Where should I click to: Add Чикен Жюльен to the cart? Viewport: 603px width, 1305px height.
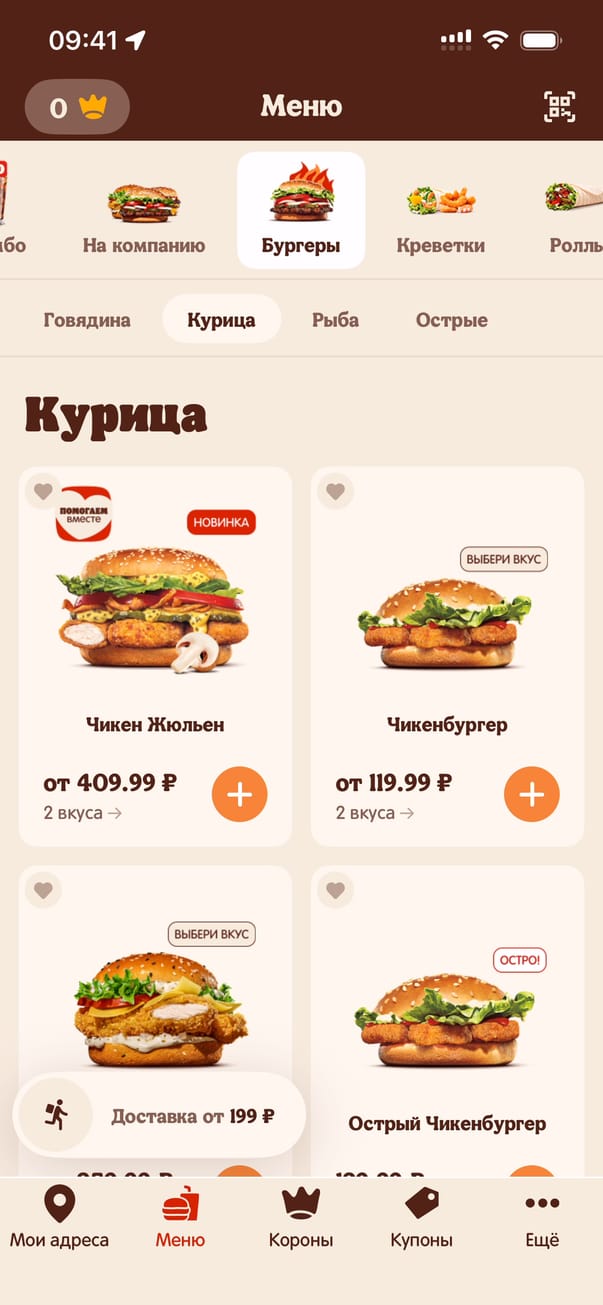coord(239,794)
